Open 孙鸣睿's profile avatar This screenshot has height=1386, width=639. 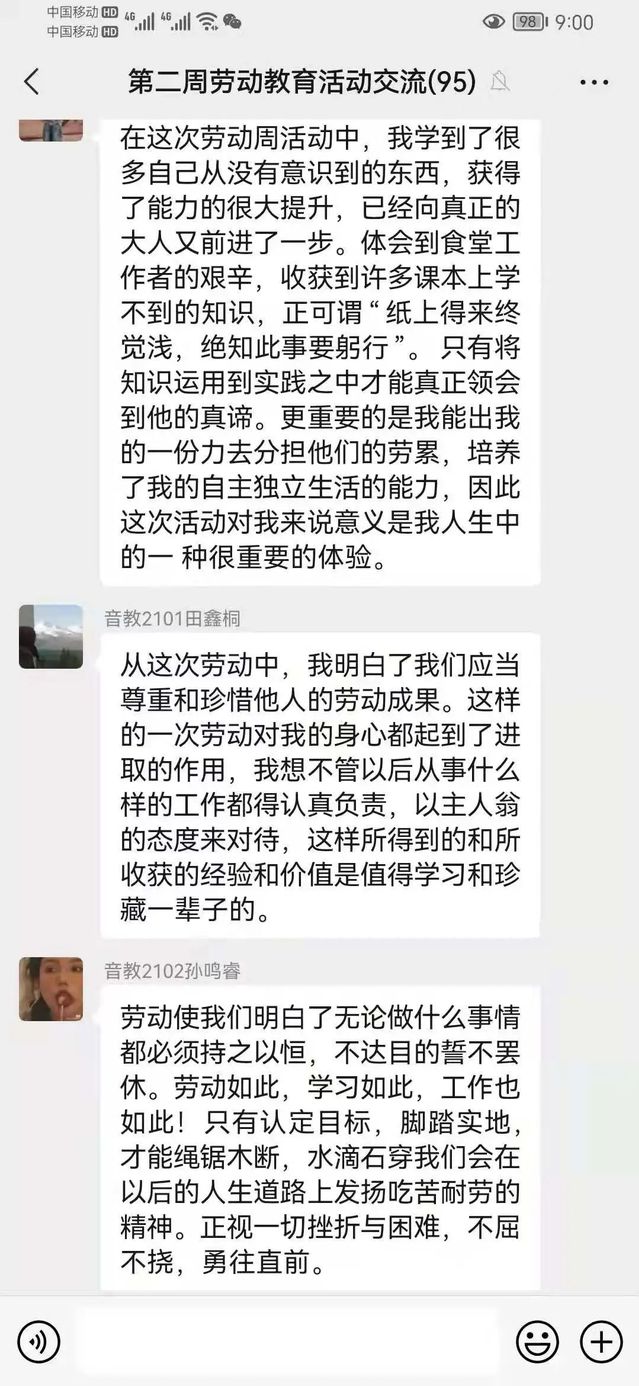[51, 988]
